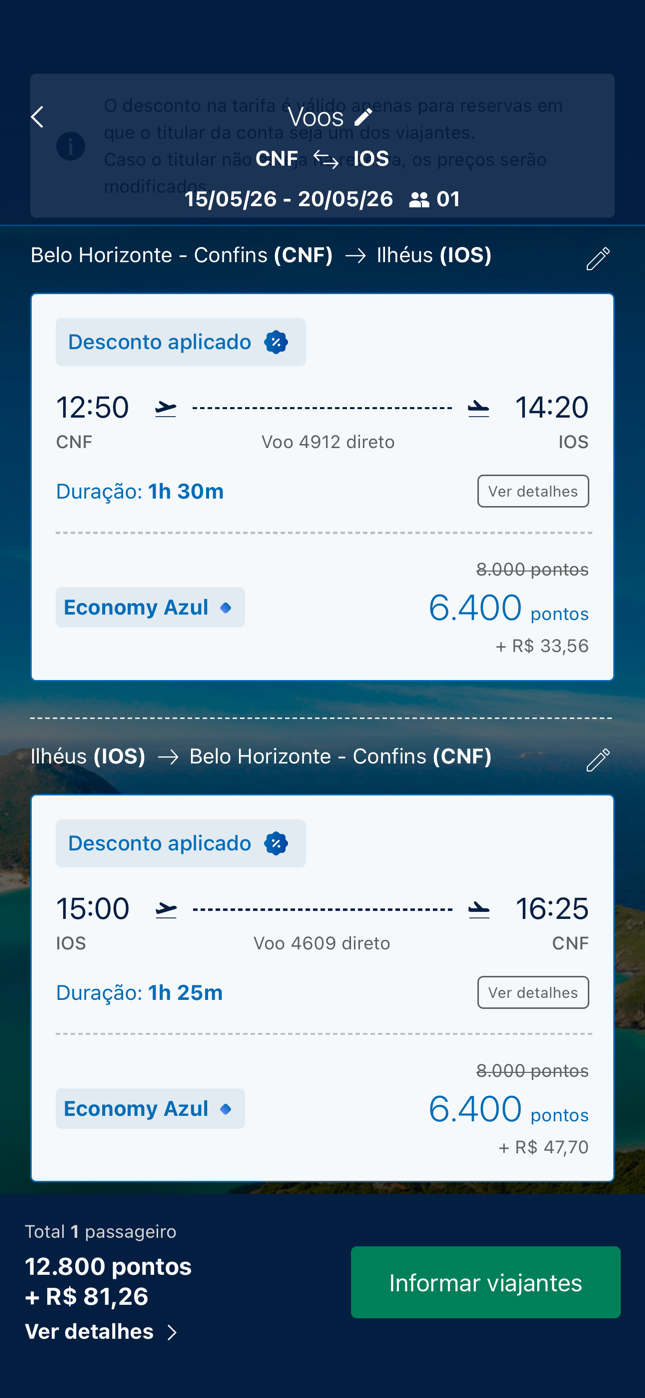Tap Informar viajantes button
This screenshot has width=645, height=1398.
(x=485, y=1282)
